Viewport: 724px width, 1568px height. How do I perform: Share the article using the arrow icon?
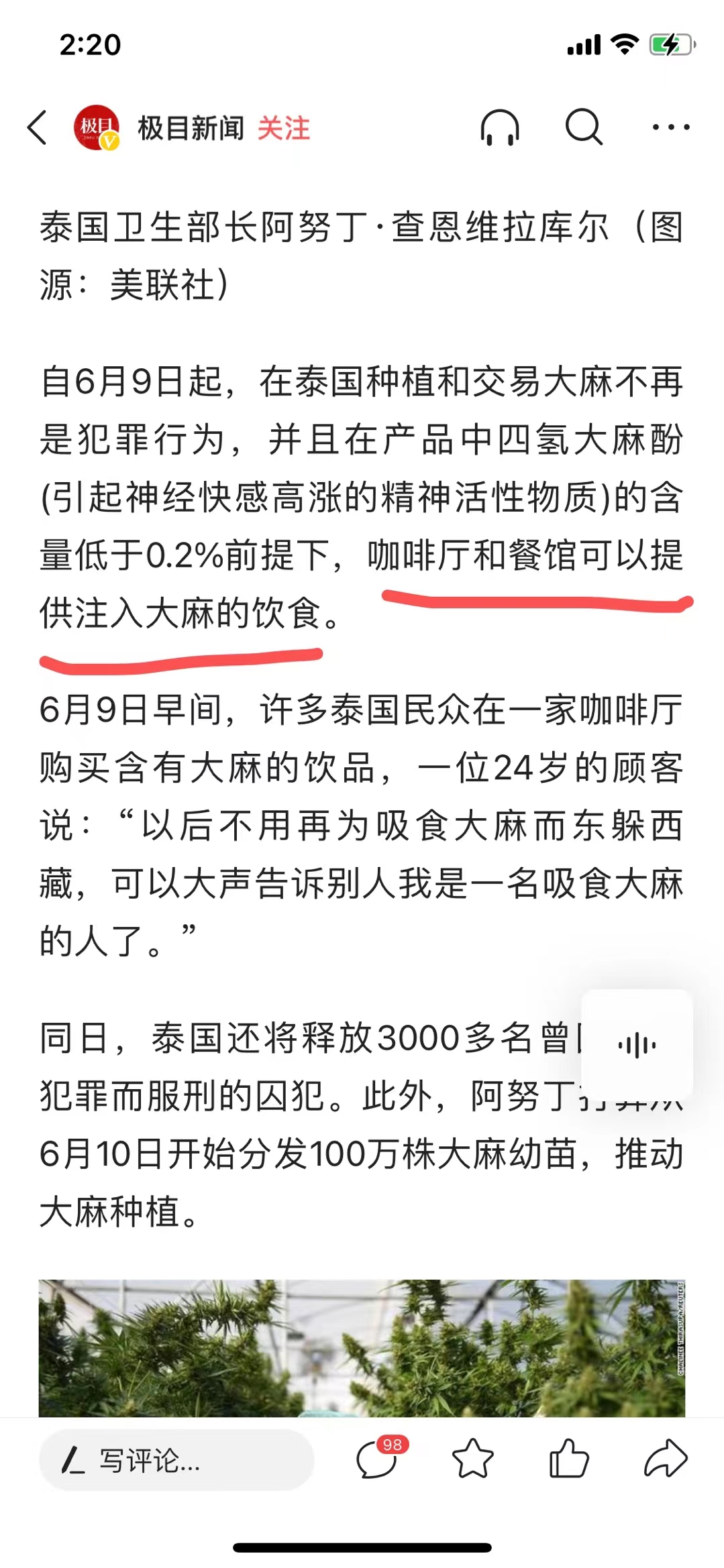coord(666,1459)
